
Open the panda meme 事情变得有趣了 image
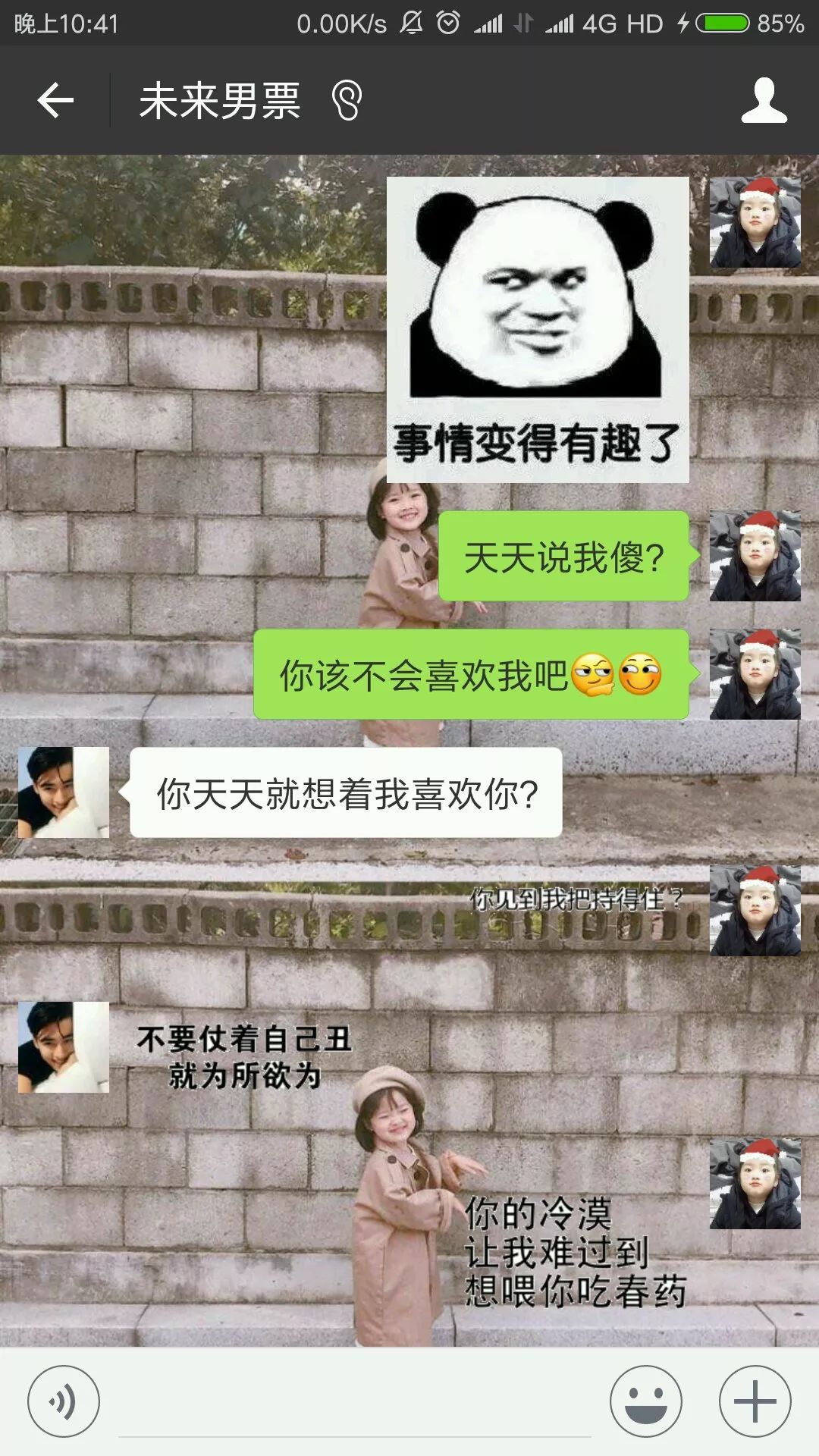[x=538, y=330]
